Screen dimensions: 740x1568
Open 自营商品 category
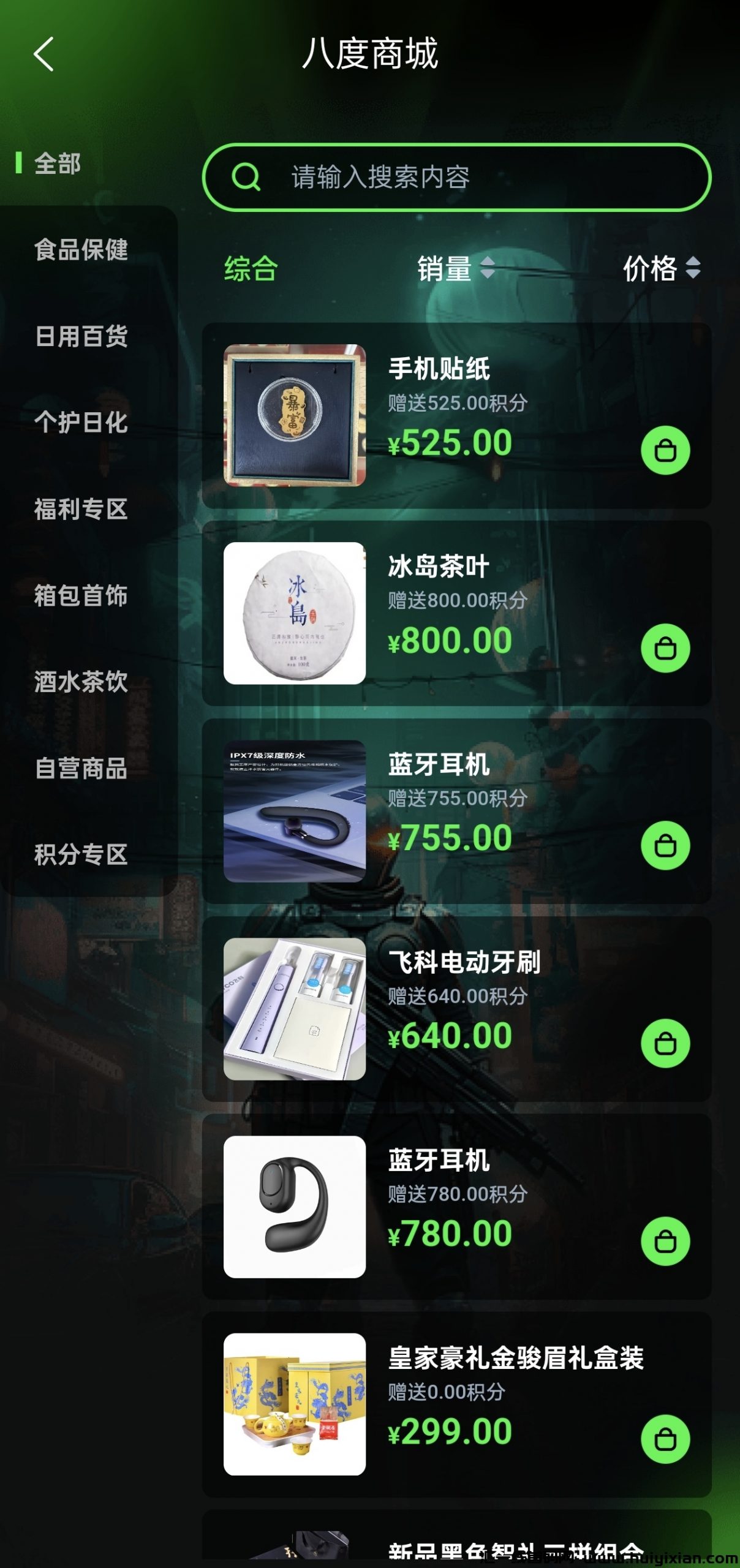81,768
